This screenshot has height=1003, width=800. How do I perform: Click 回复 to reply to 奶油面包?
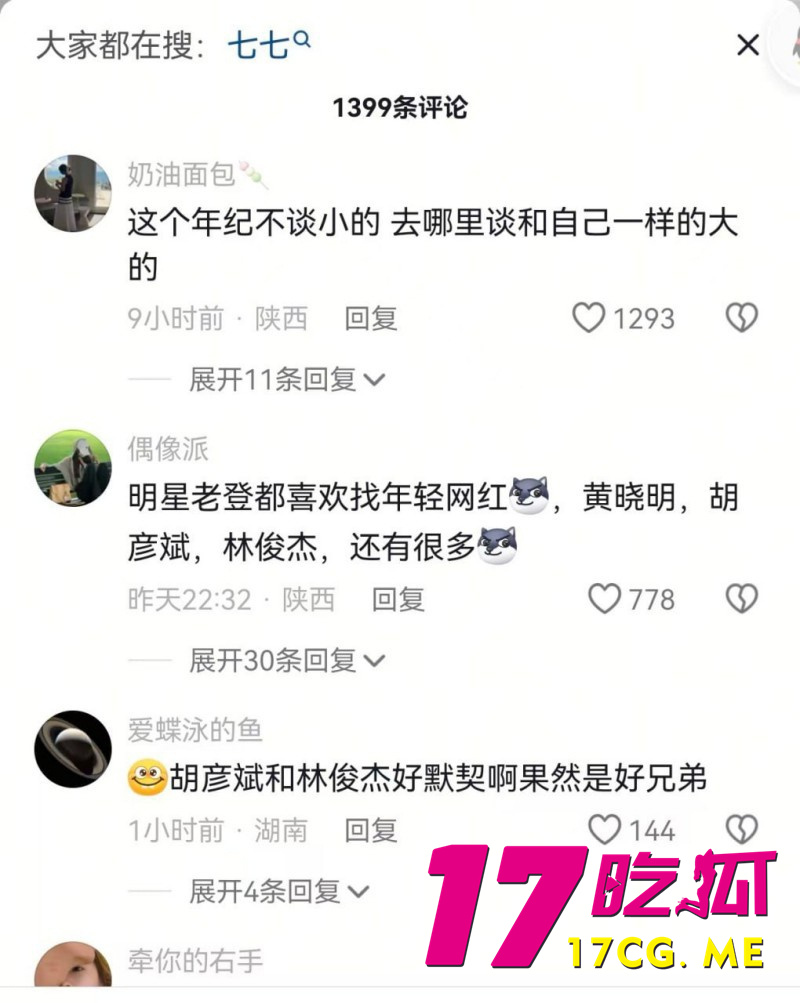pos(371,320)
